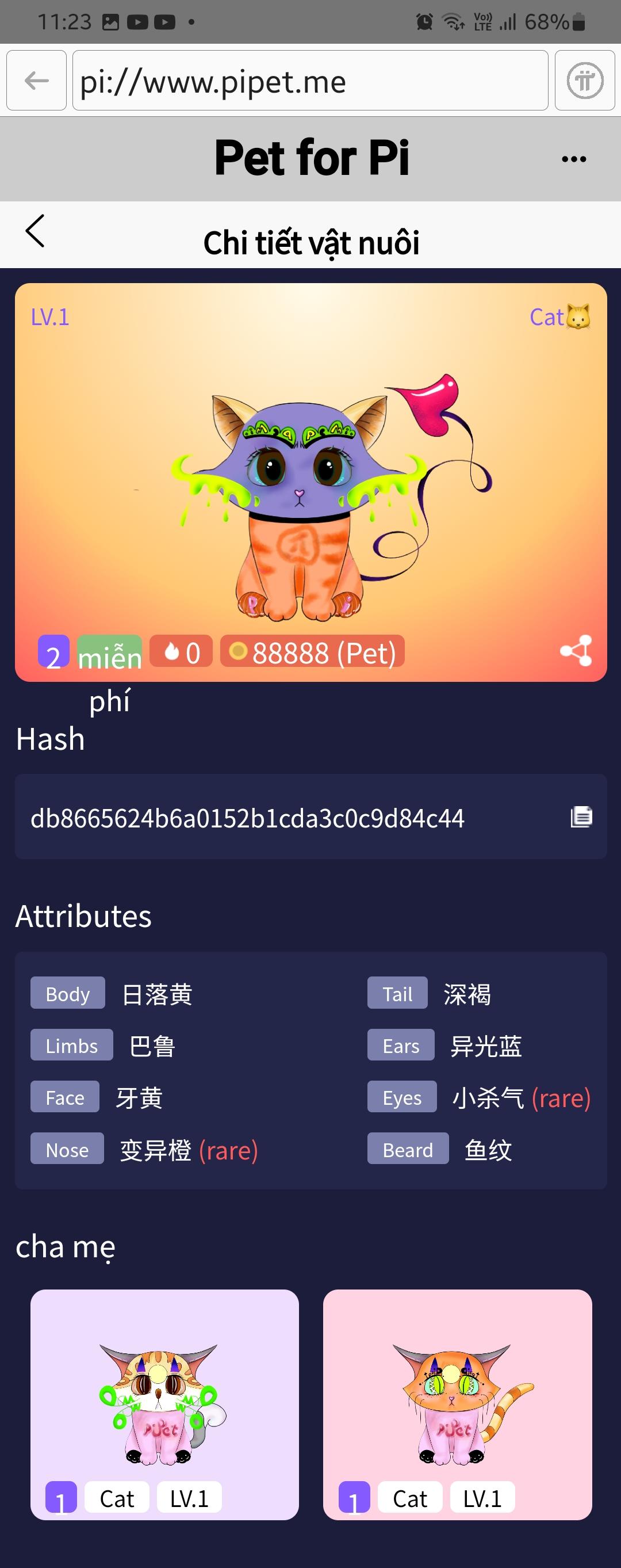Tap the pi://www.pipet.me address bar
621x1568 pixels.
point(309,81)
